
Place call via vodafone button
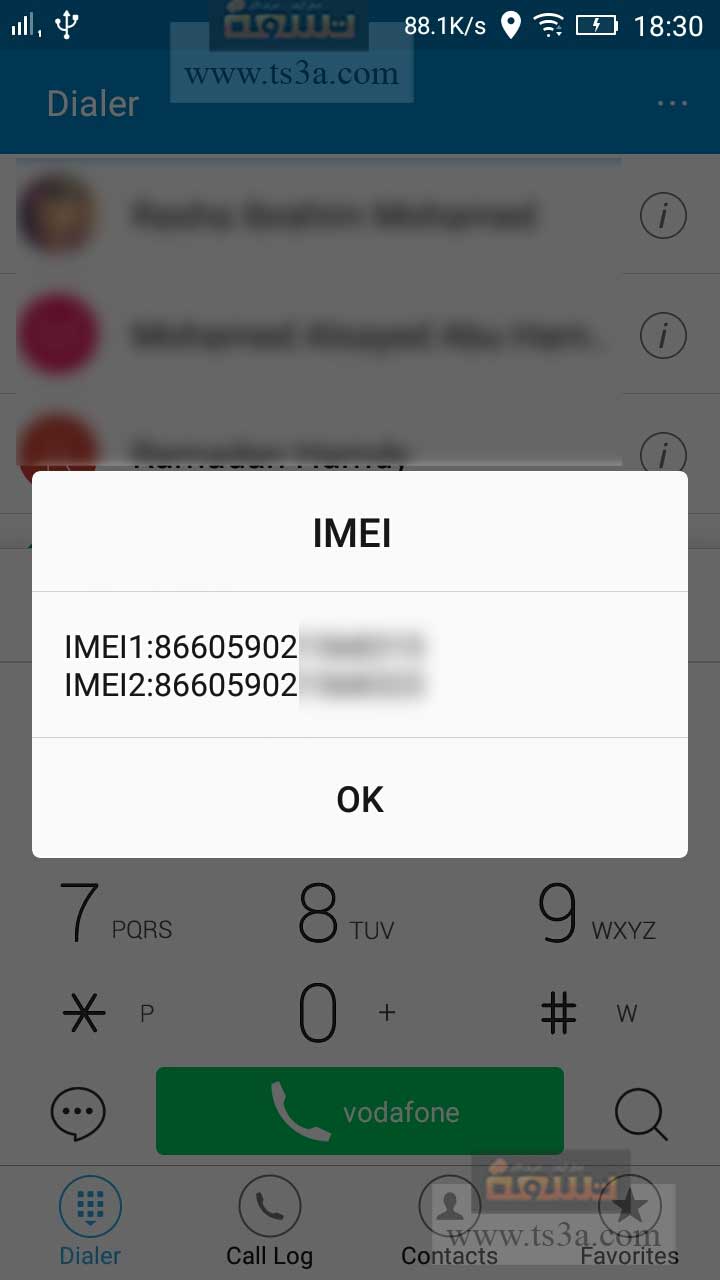(x=360, y=1111)
